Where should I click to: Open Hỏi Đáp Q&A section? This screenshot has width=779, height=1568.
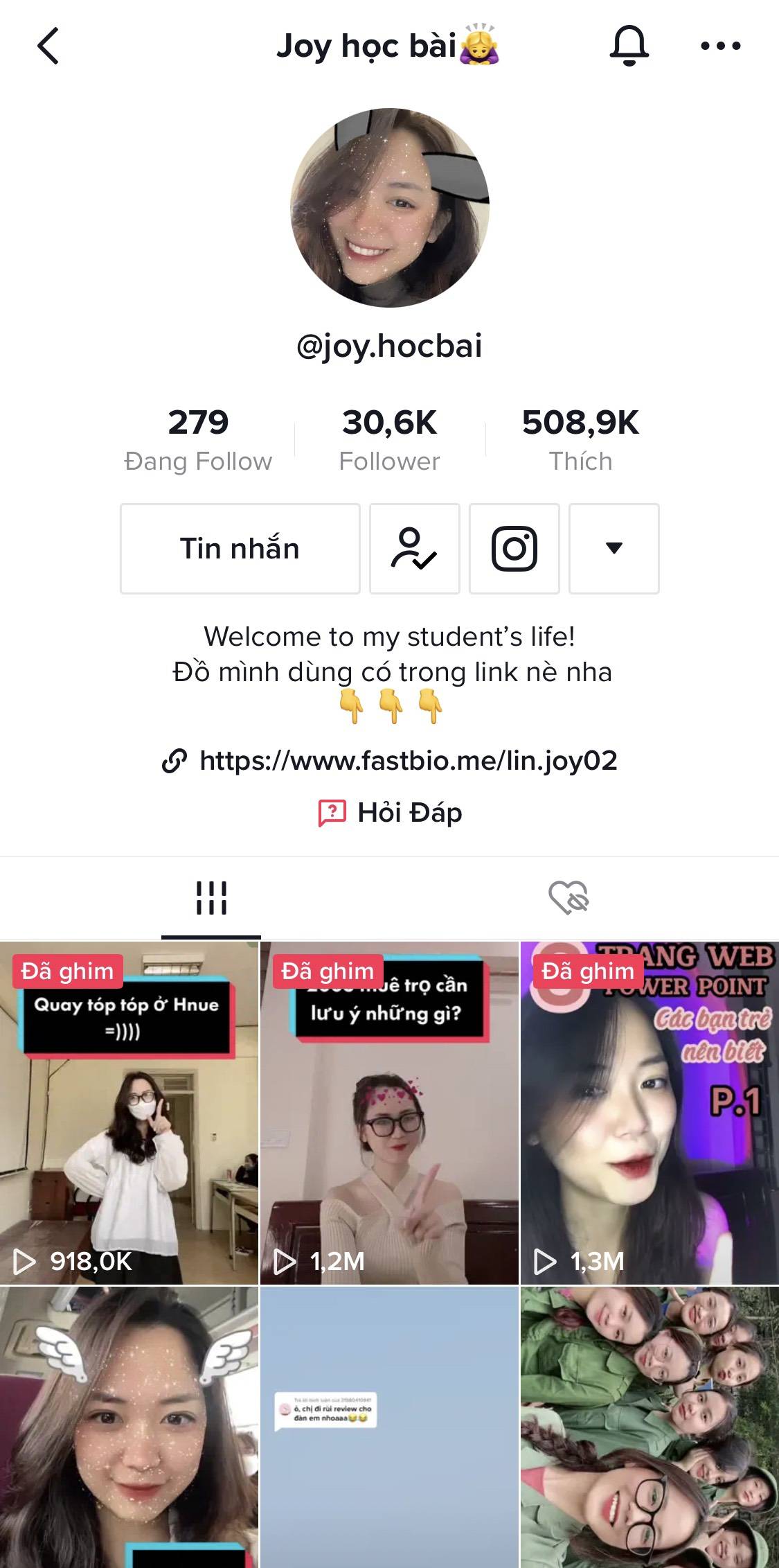coord(389,813)
